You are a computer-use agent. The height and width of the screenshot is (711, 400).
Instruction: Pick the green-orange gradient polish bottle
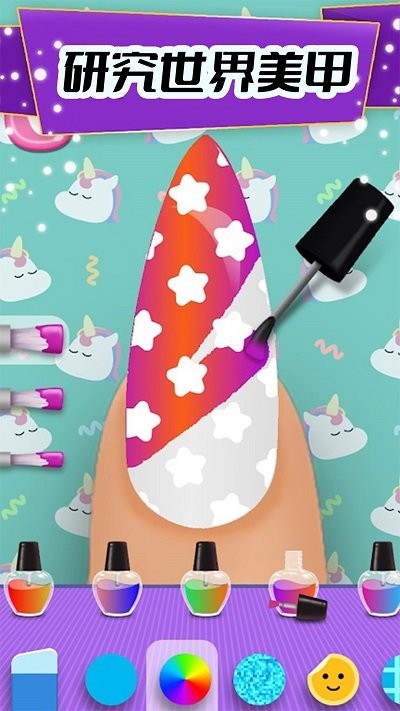[x=205, y=579]
